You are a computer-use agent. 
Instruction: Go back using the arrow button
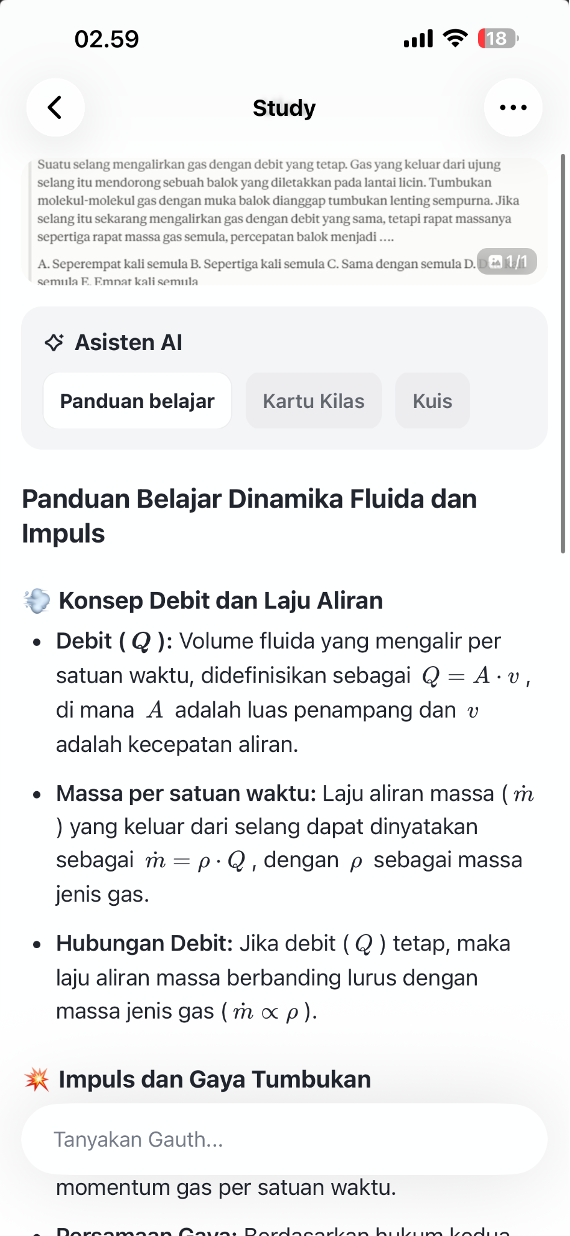[x=55, y=107]
